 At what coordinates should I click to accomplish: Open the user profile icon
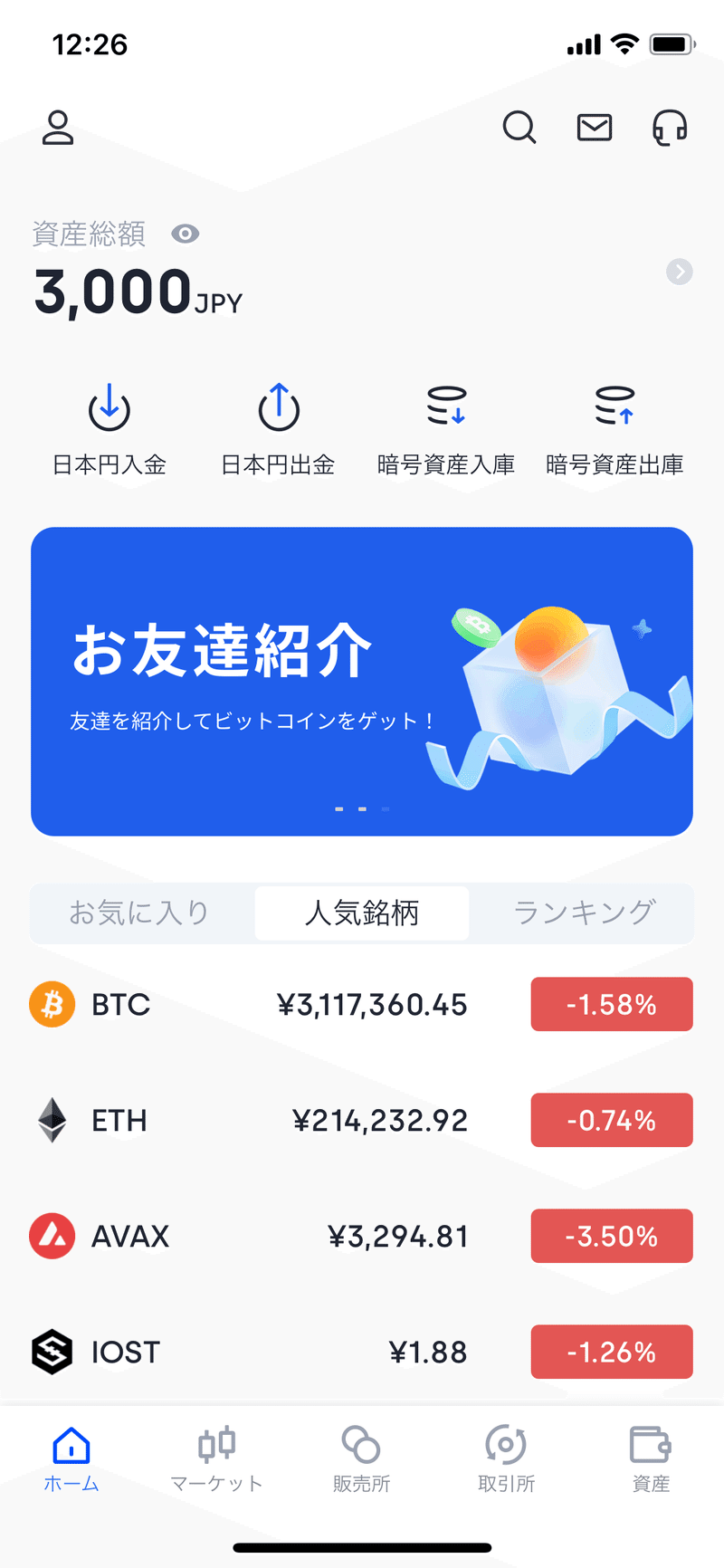[x=58, y=128]
